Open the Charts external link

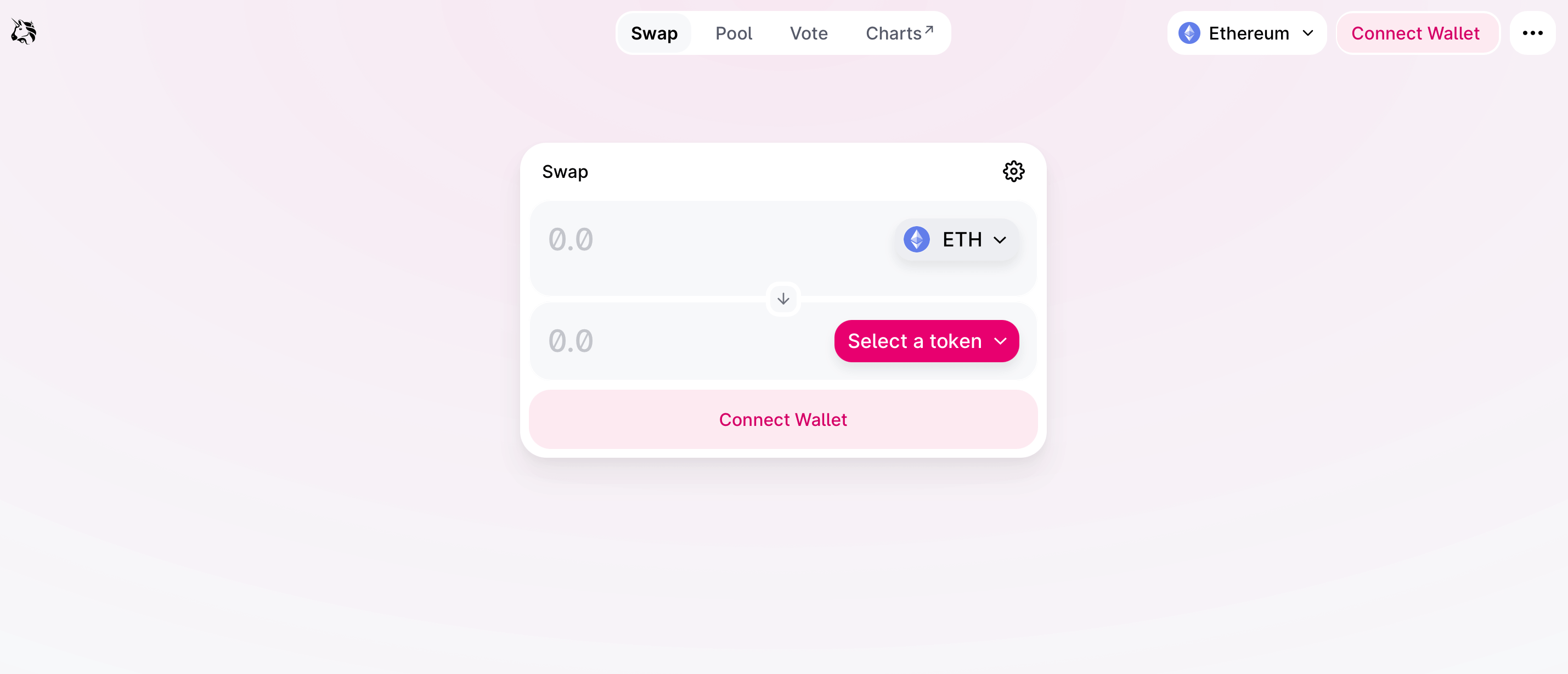coord(899,33)
